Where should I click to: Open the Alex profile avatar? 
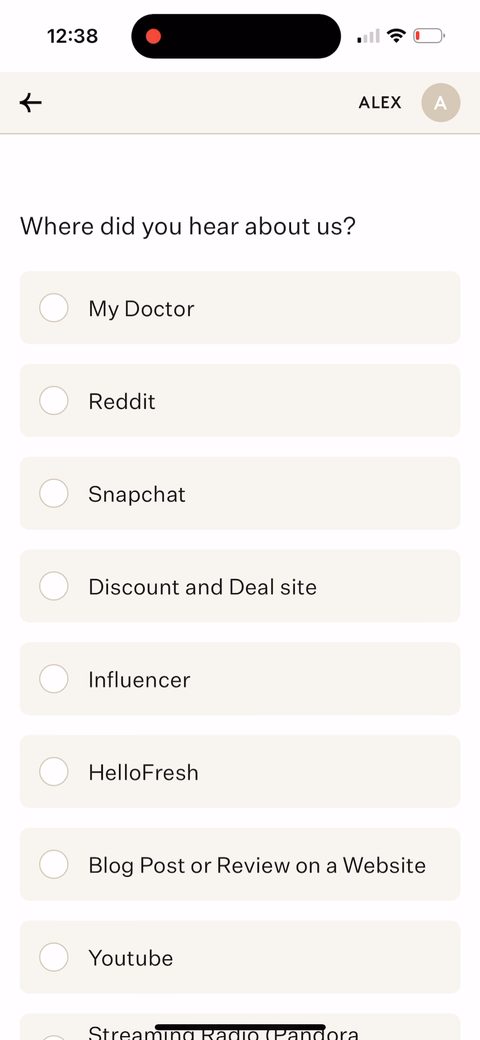441,103
